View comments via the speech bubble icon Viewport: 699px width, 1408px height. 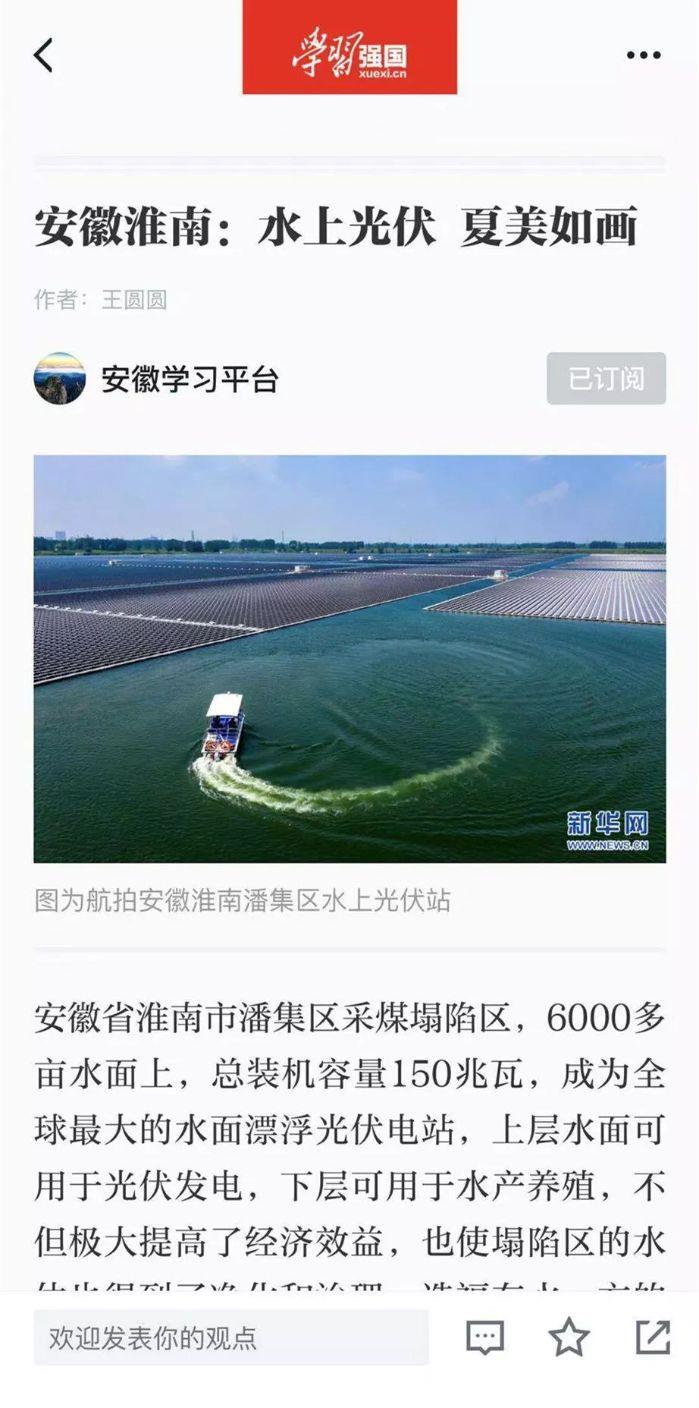[485, 1337]
